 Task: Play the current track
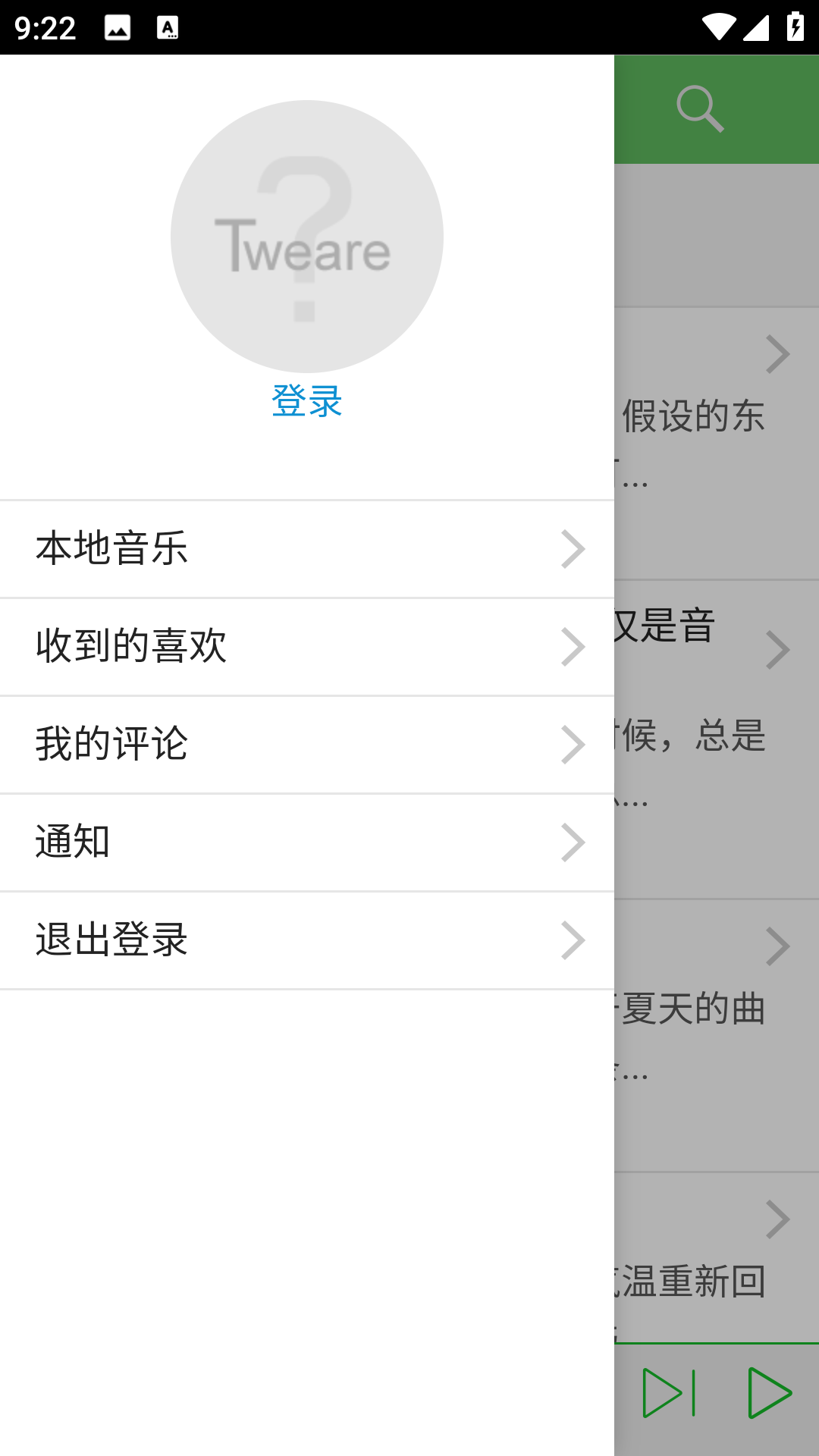click(769, 1392)
